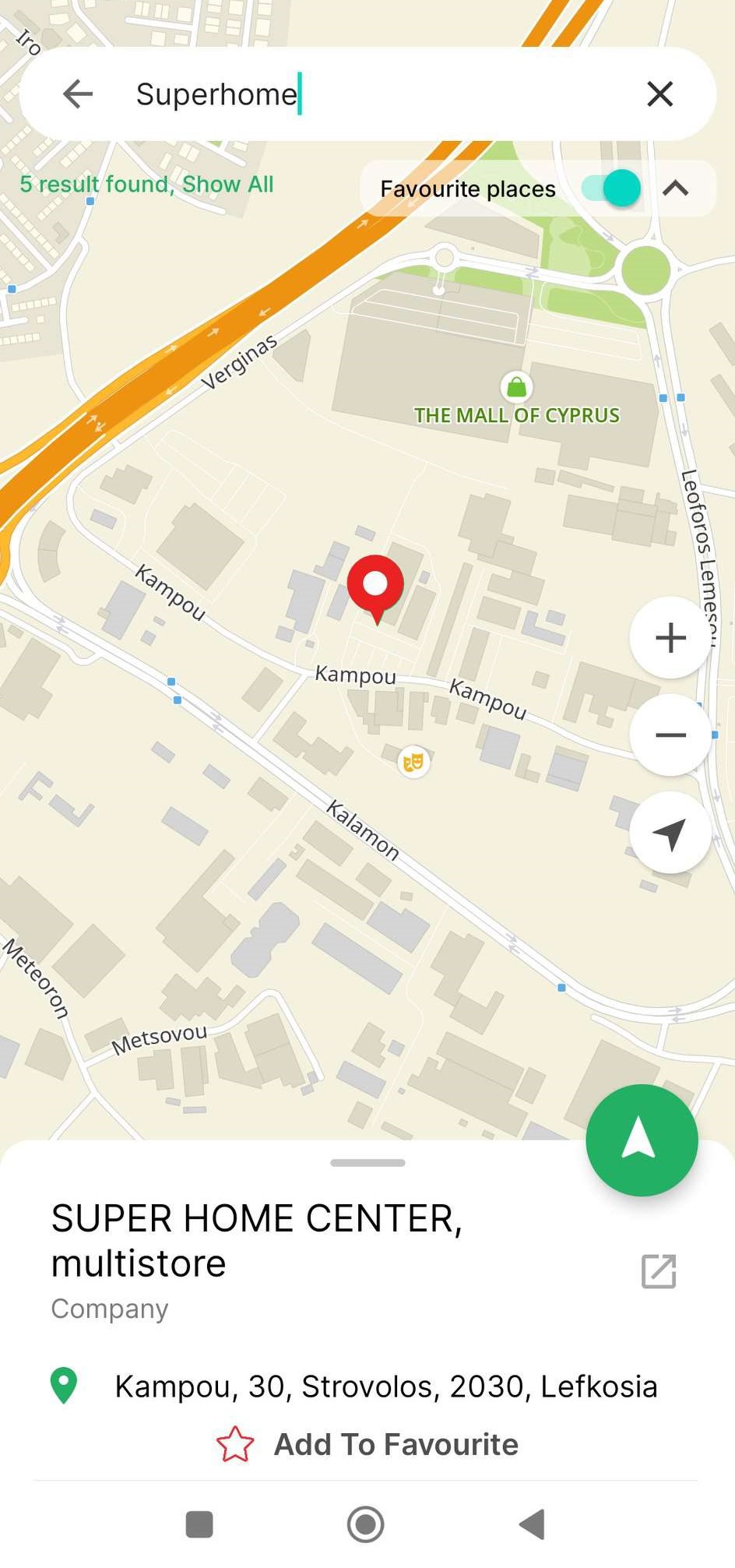Start navigation with the green arrow button
The height and width of the screenshot is (1568, 735).
coord(642,1140)
